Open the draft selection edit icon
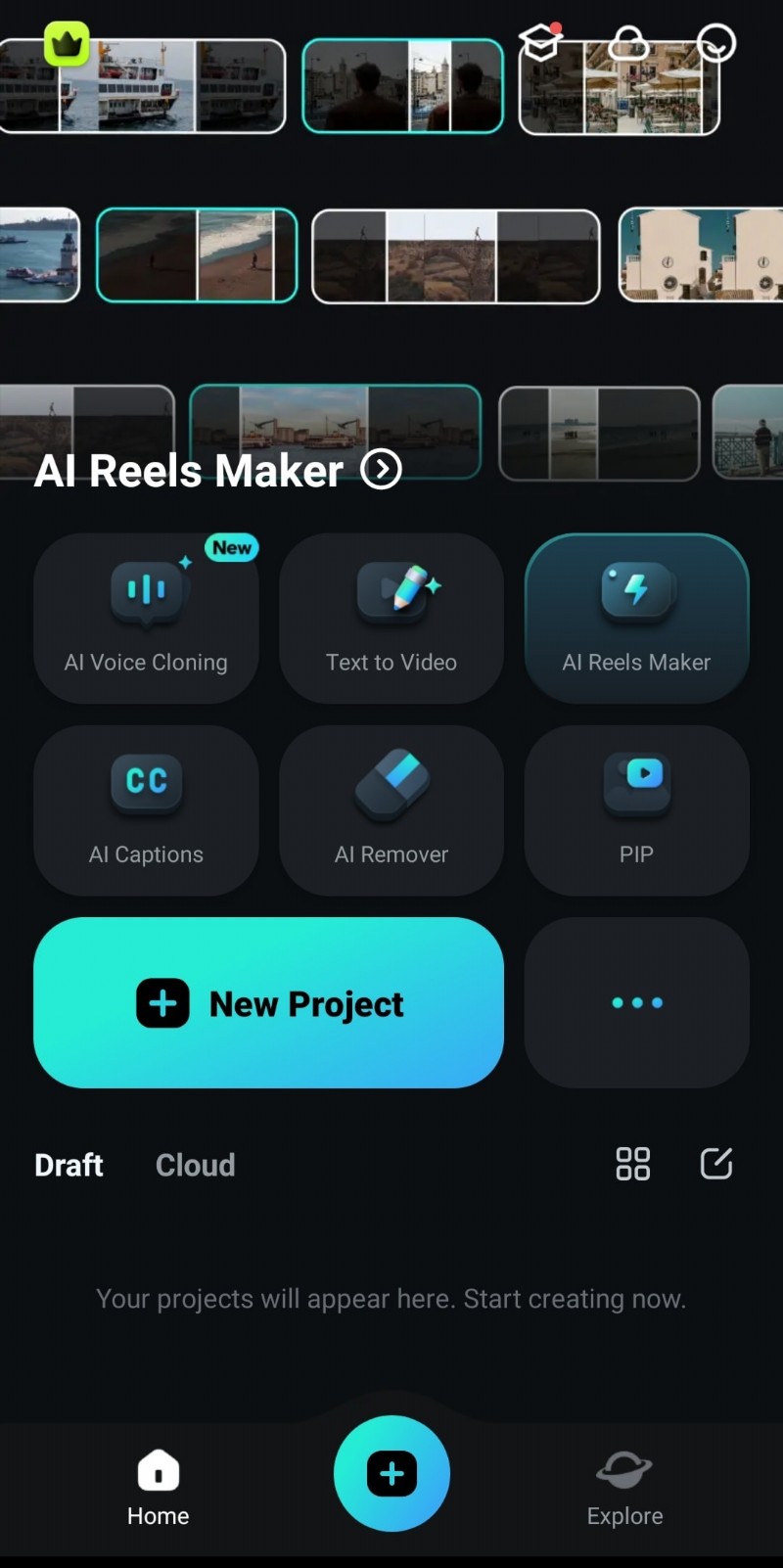Viewport: 783px width, 1568px height. click(715, 1164)
